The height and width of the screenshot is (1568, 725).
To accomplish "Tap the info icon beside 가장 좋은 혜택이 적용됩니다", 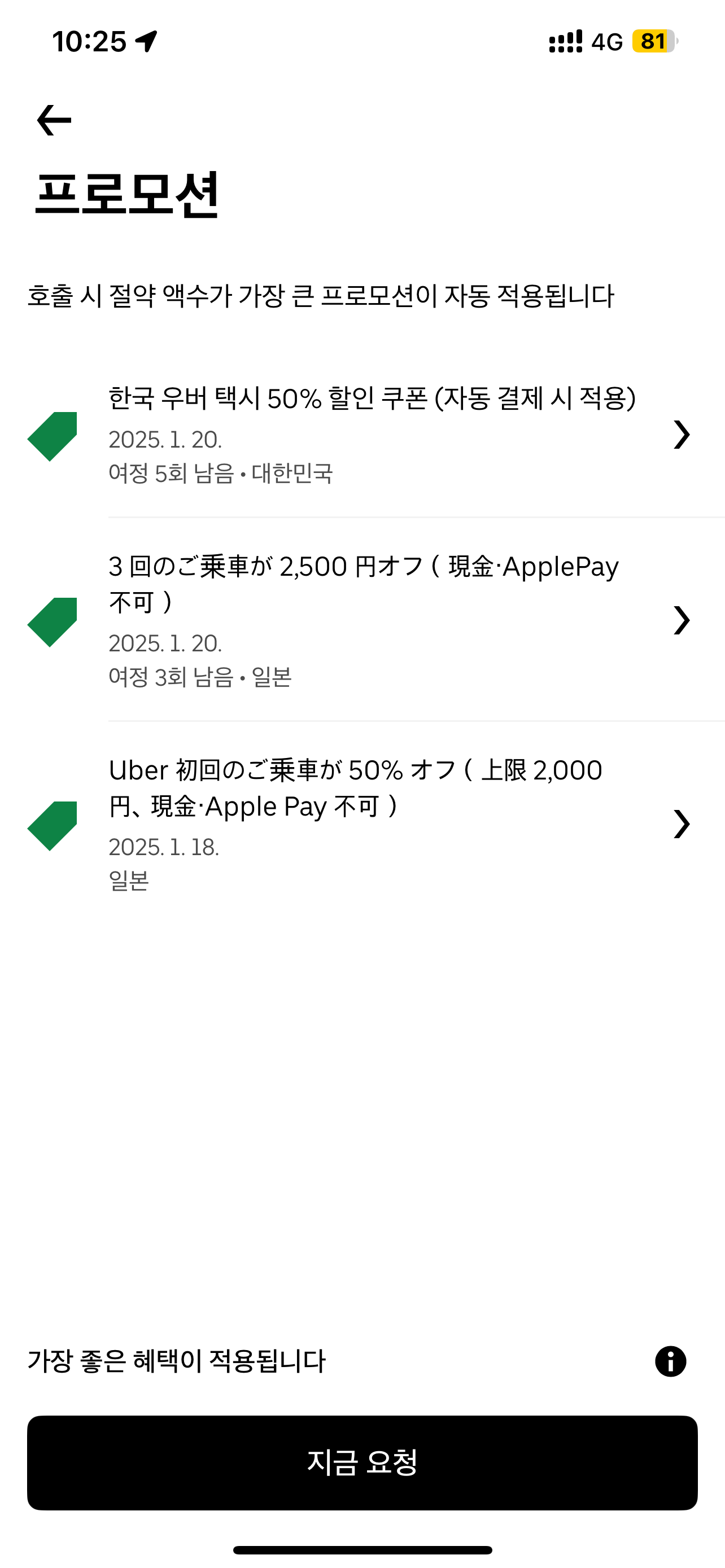I will click(670, 1361).
